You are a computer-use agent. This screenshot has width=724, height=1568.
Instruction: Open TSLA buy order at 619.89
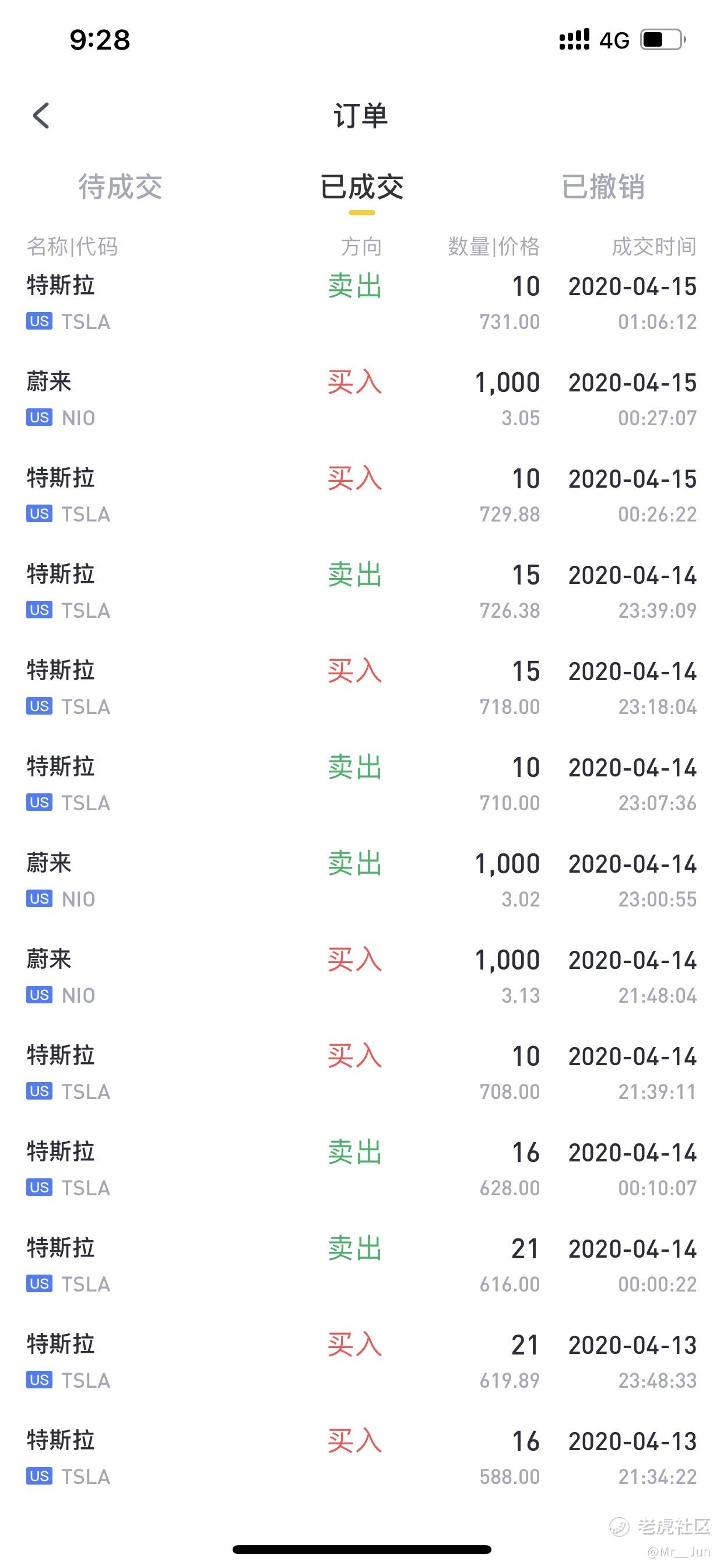pyautogui.click(x=361, y=1361)
